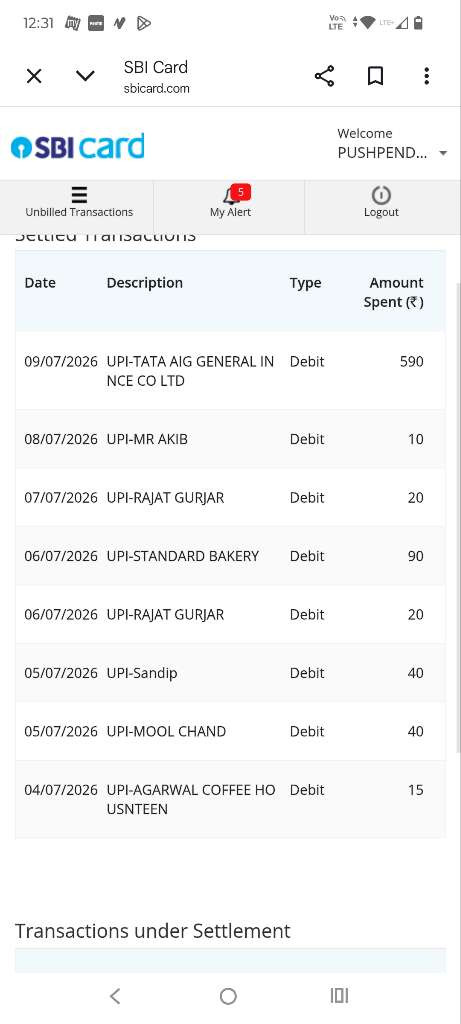This screenshot has height=1024, width=461.
Task: Expand the browser tab chevron
Action: pyautogui.click(x=86, y=76)
